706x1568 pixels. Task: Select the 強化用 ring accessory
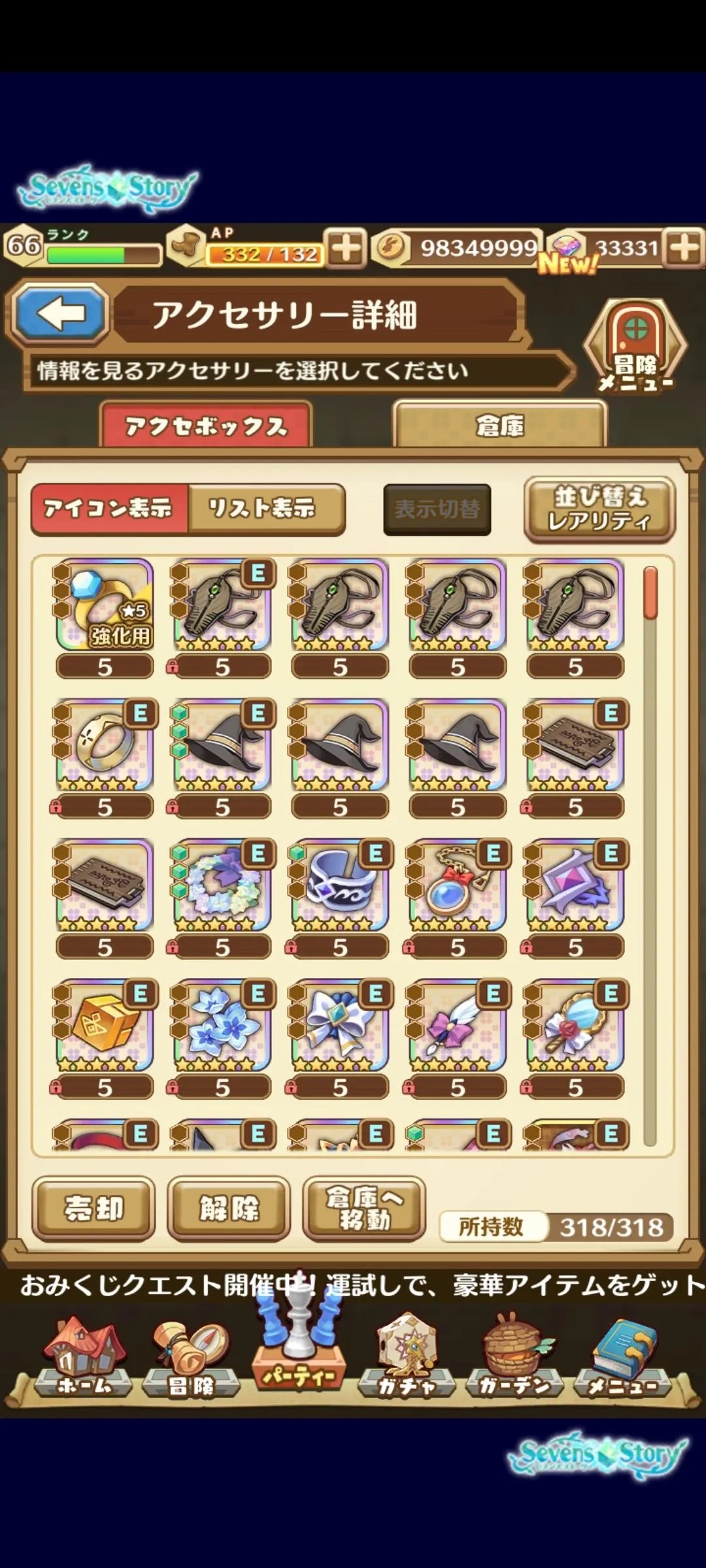105,606
